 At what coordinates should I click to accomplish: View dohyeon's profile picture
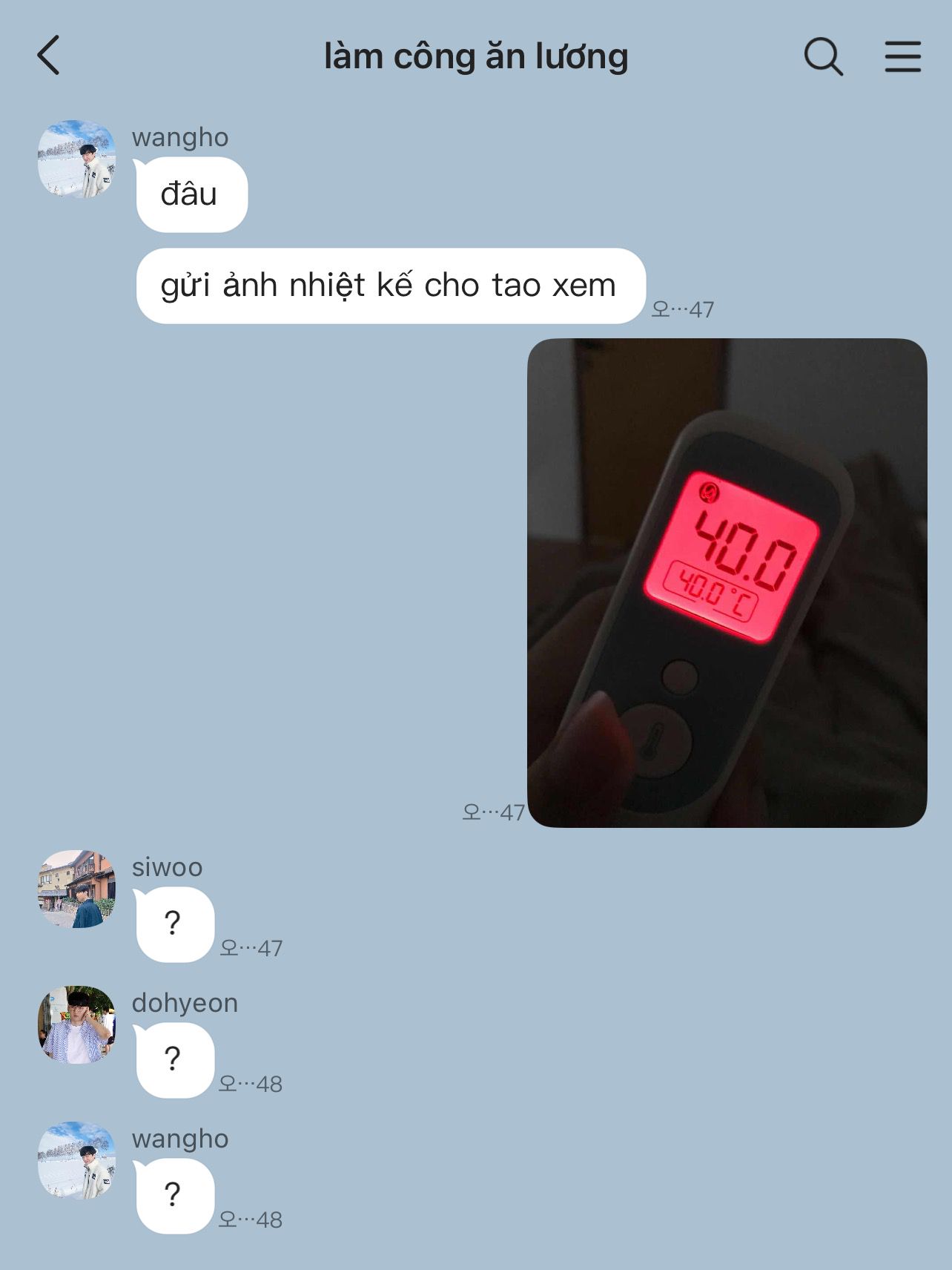pos(77,1024)
